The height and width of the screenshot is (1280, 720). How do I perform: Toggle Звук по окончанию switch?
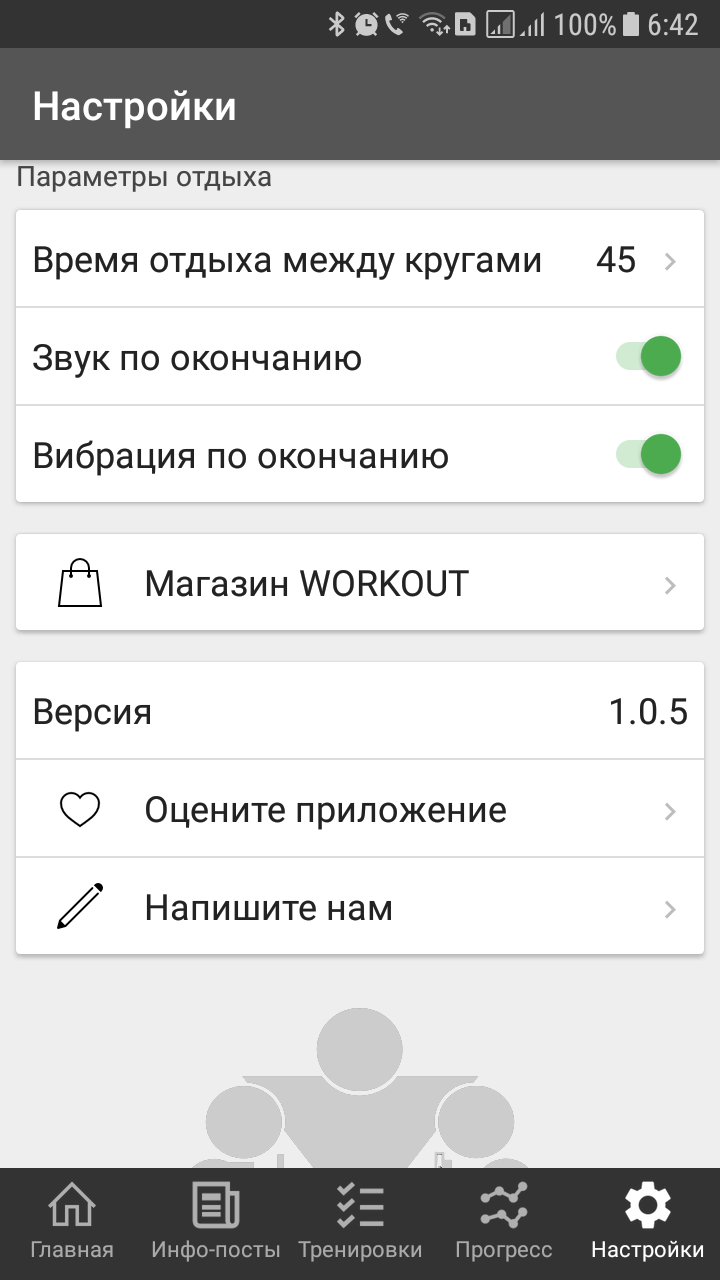(649, 357)
